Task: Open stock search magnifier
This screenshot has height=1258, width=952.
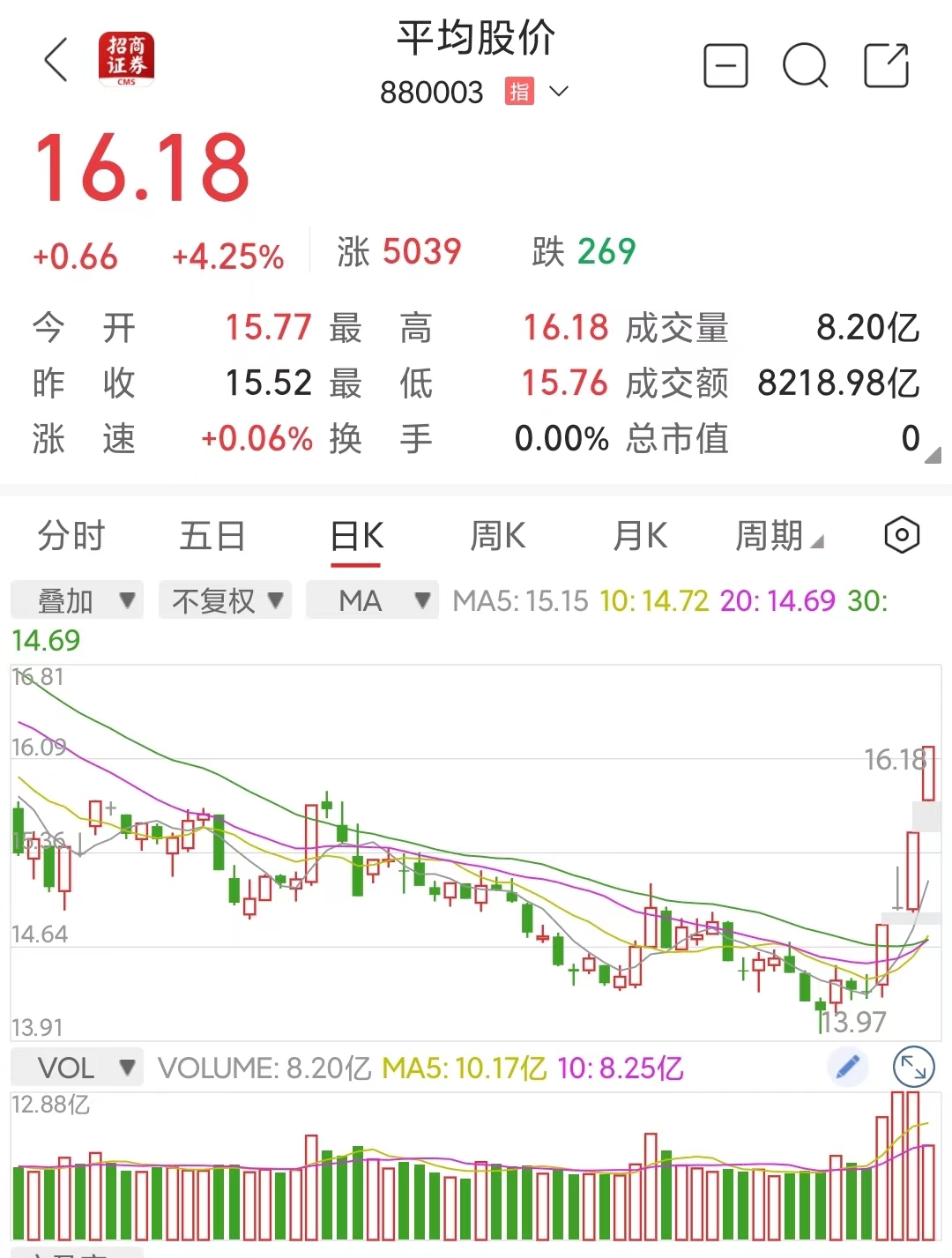Action: tap(805, 66)
